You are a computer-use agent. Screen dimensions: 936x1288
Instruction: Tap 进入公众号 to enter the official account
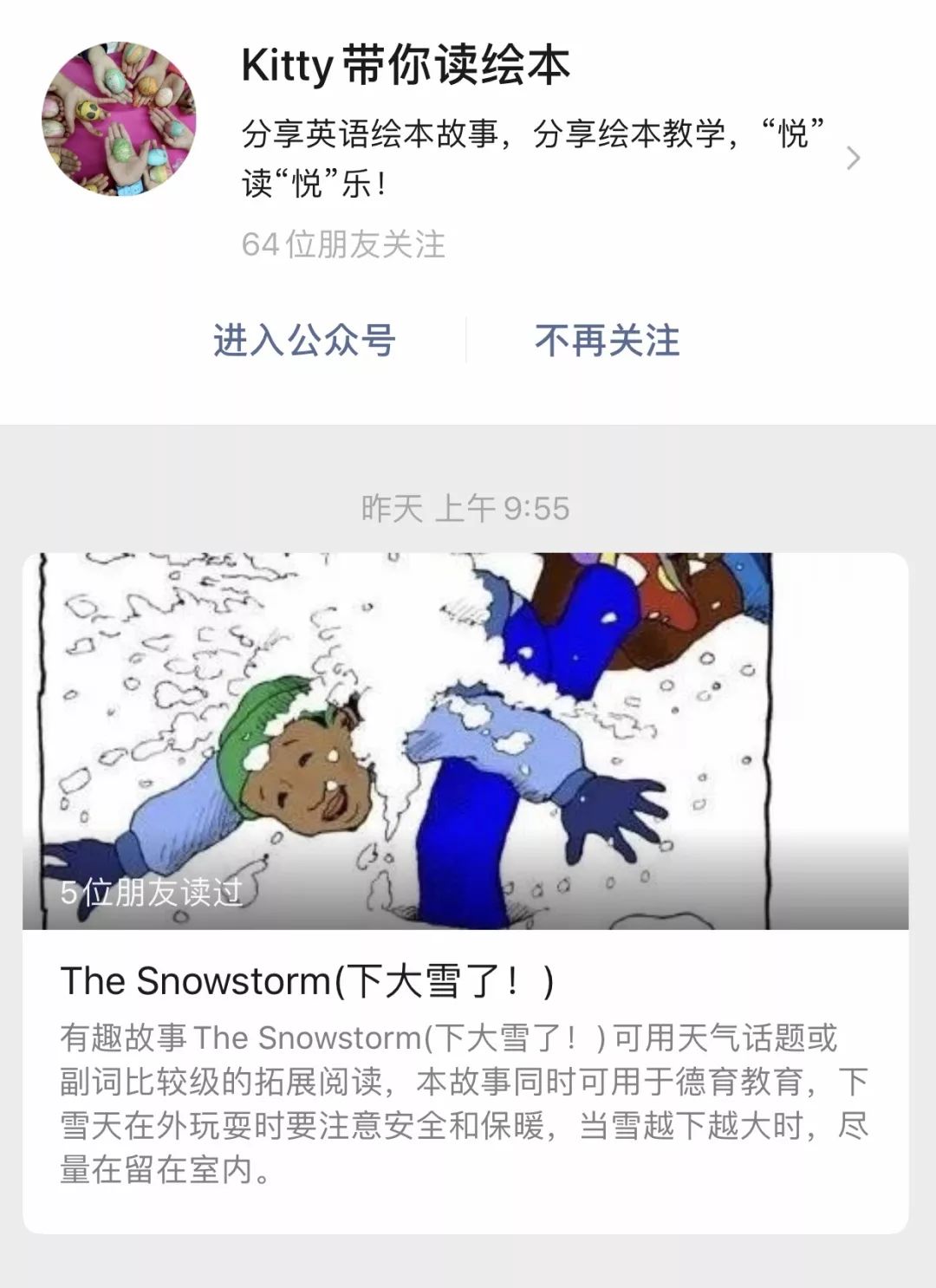(x=304, y=340)
